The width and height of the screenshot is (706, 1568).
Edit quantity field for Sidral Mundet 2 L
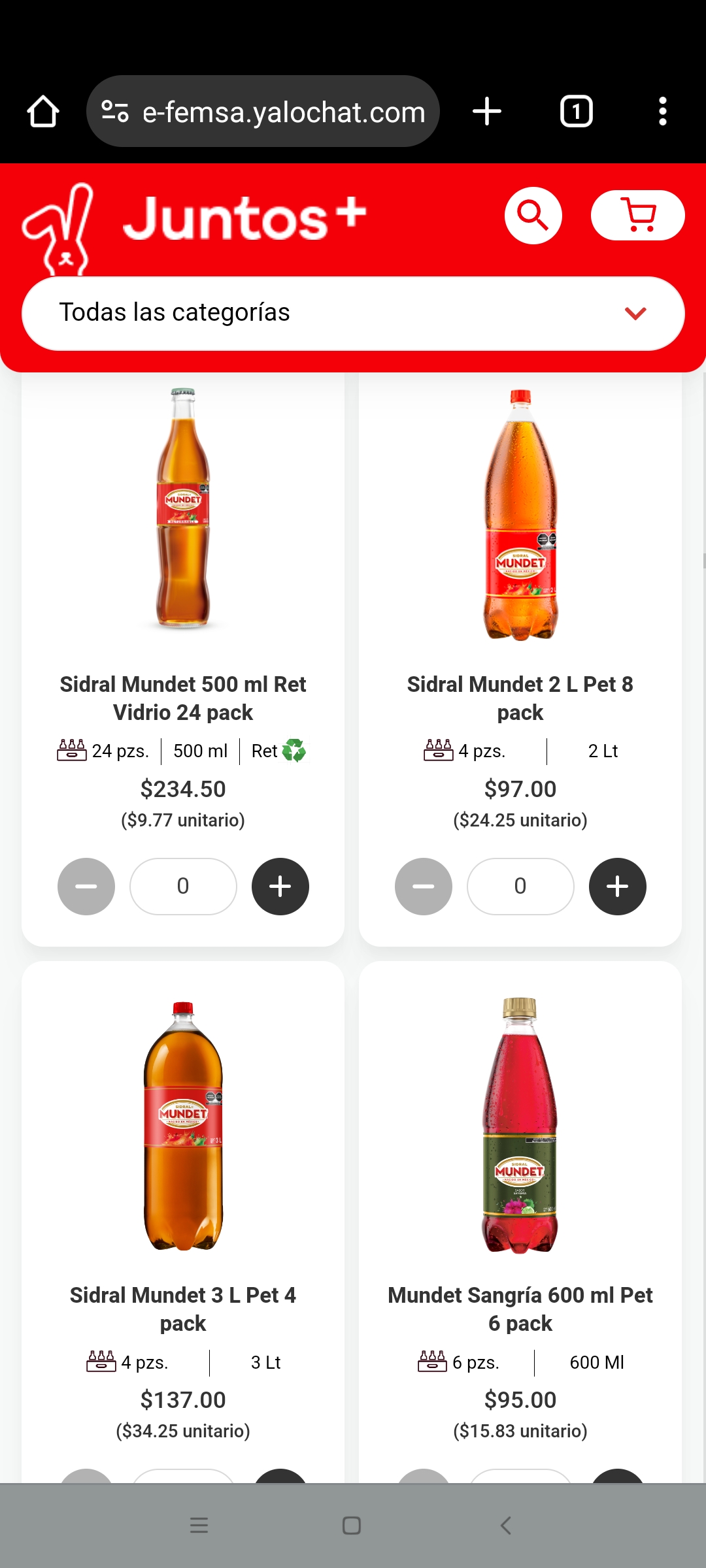click(520, 887)
